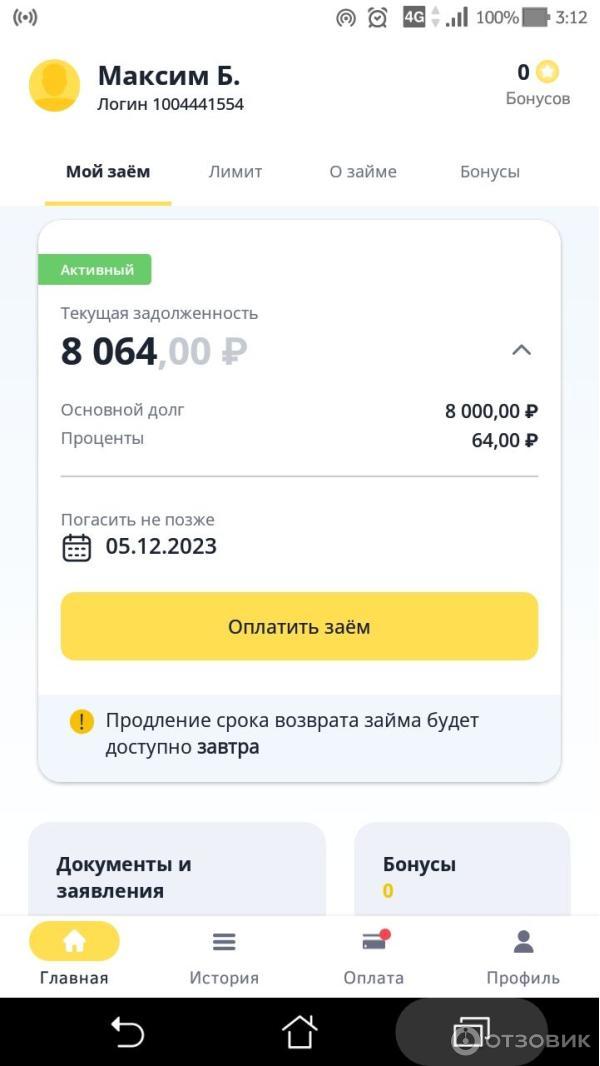
Task: Open the История navigation tab
Action: click(x=224, y=955)
